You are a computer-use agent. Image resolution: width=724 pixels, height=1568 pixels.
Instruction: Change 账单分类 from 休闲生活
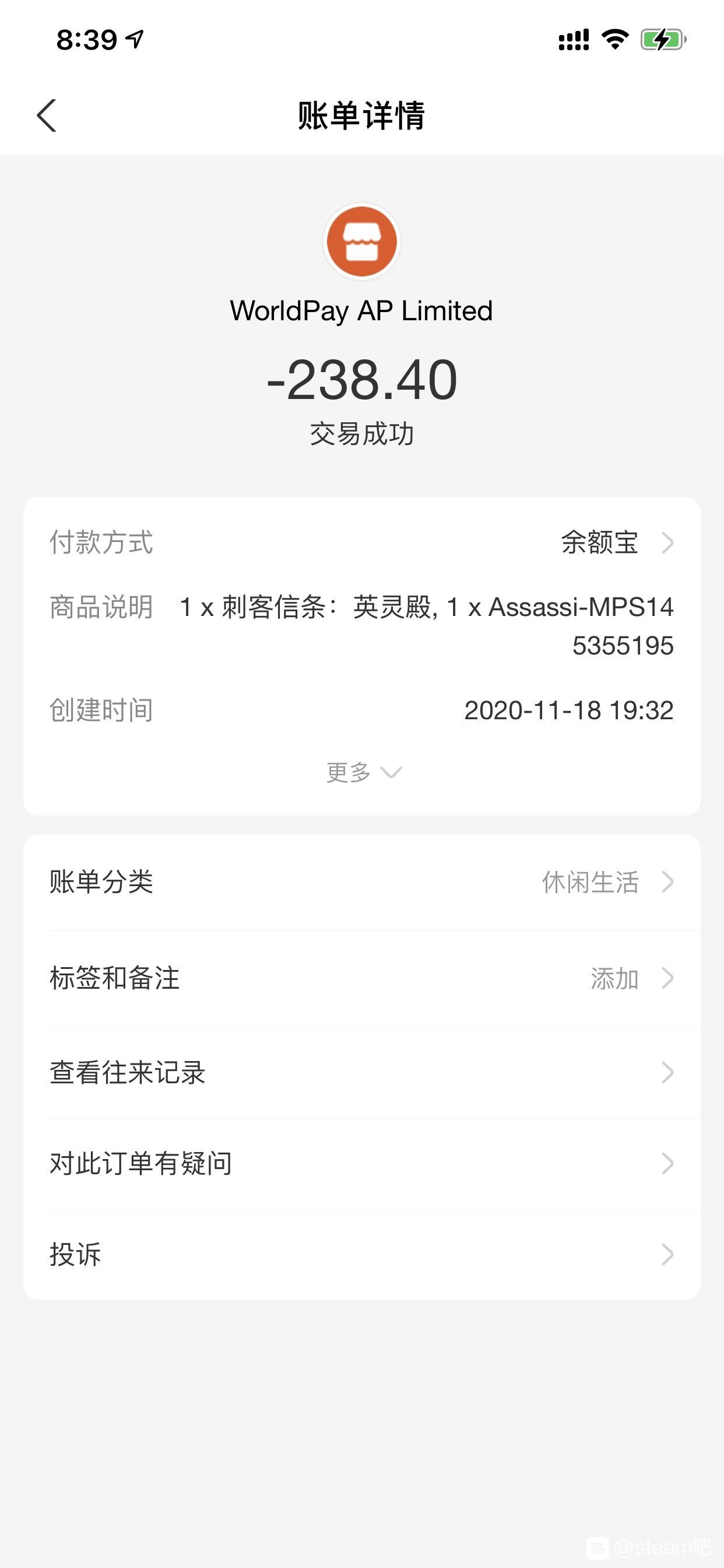coord(362,882)
